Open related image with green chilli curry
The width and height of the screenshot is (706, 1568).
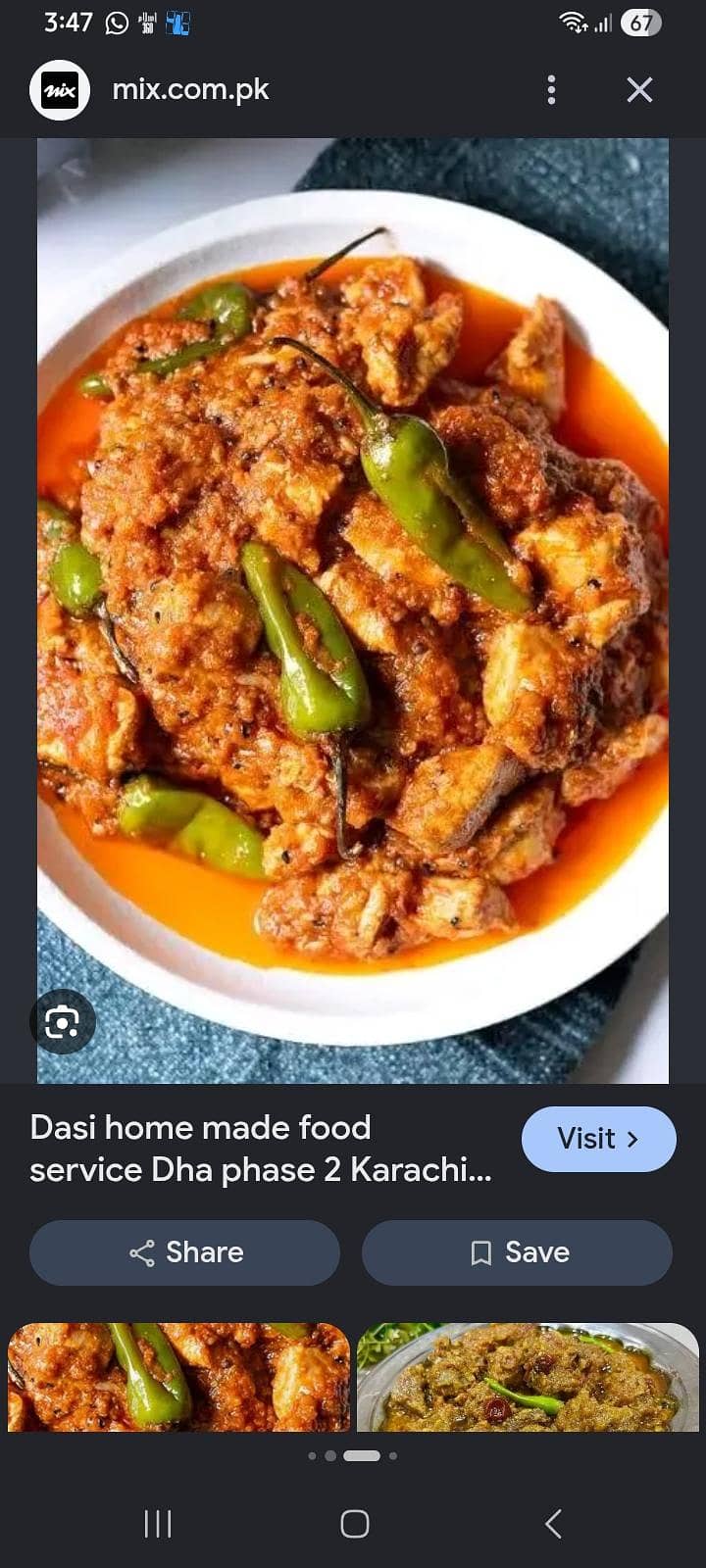pyautogui.click(x=178, y=1377)
